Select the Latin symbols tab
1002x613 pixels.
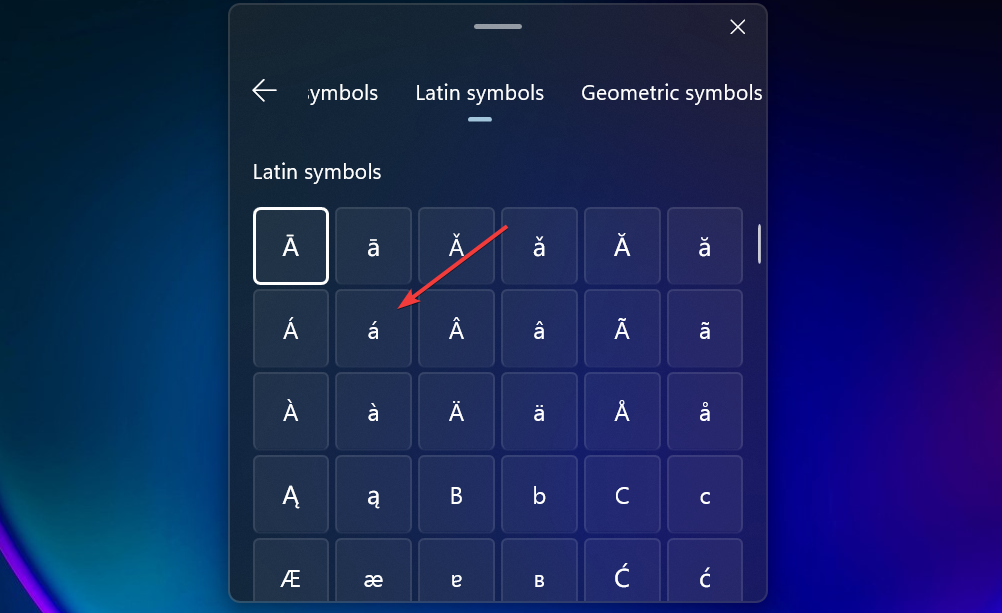click(x=480, y=93)
